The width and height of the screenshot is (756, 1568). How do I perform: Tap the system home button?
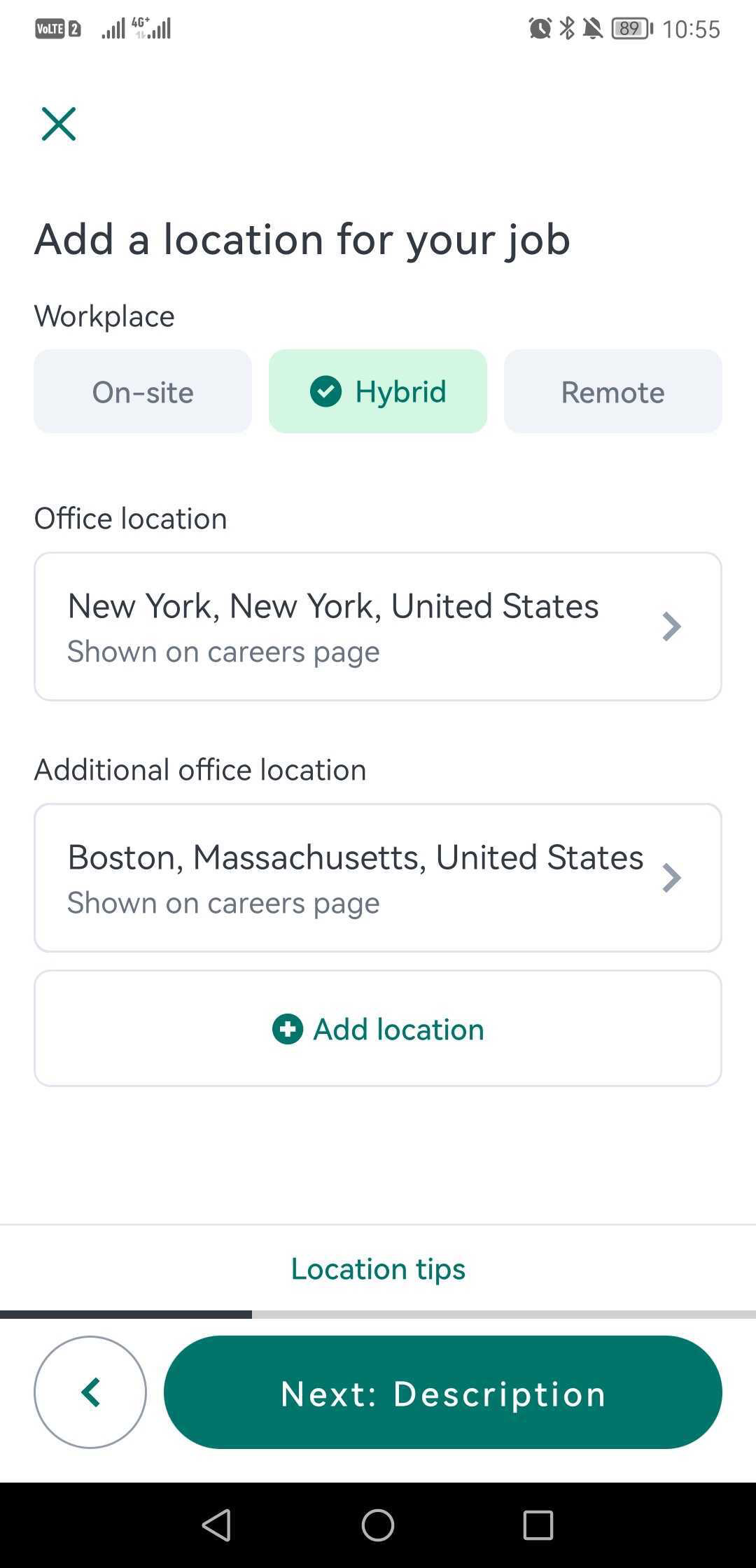pyautogui.click(x=378, y=1525)
